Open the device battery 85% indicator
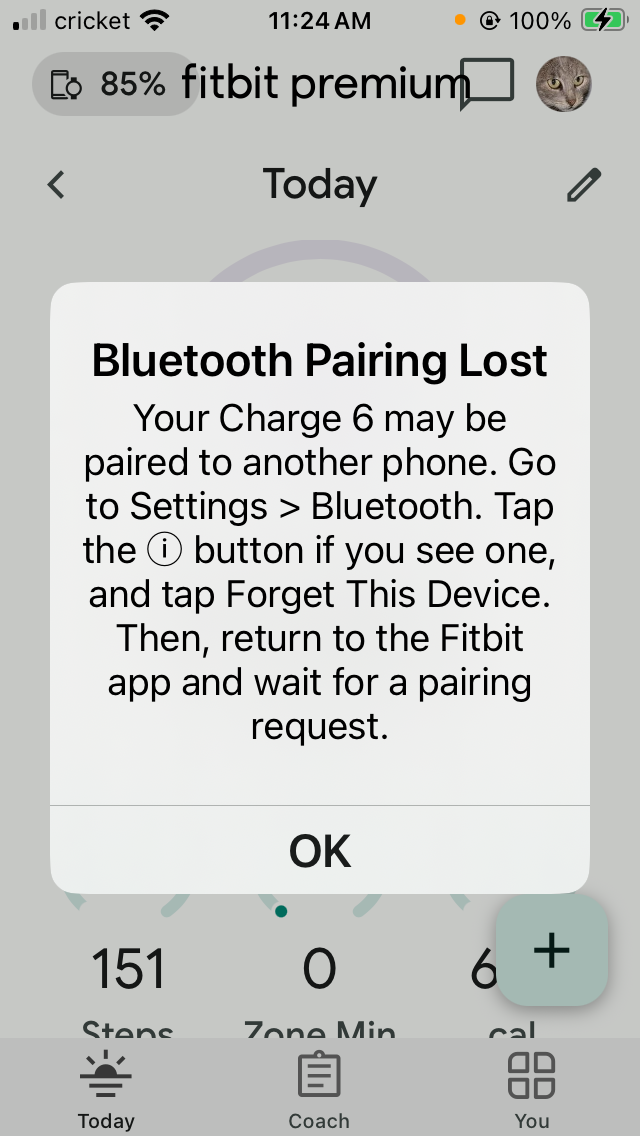Viewport: 640px width, 1136px height. click(x=113, y=84)
